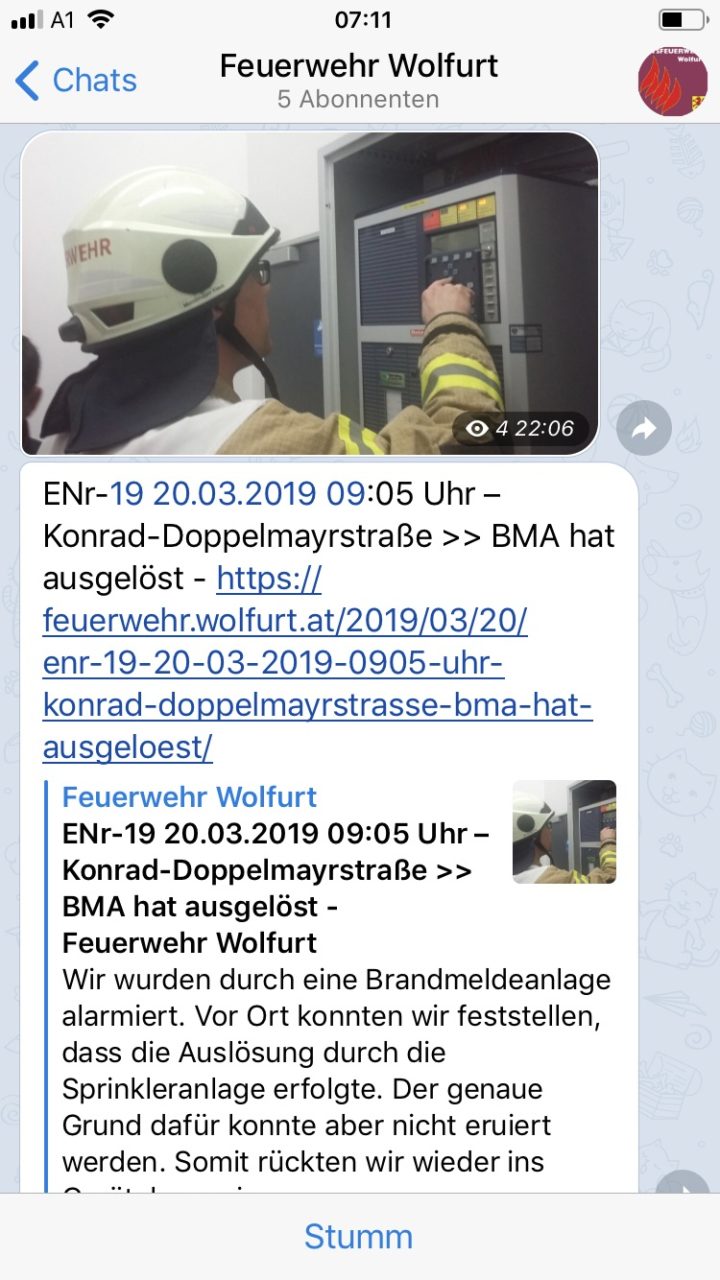This screenshot has height=1280, width=720.
Task: Open the link preview thumbnail image
Action: (x=564, y=832)
